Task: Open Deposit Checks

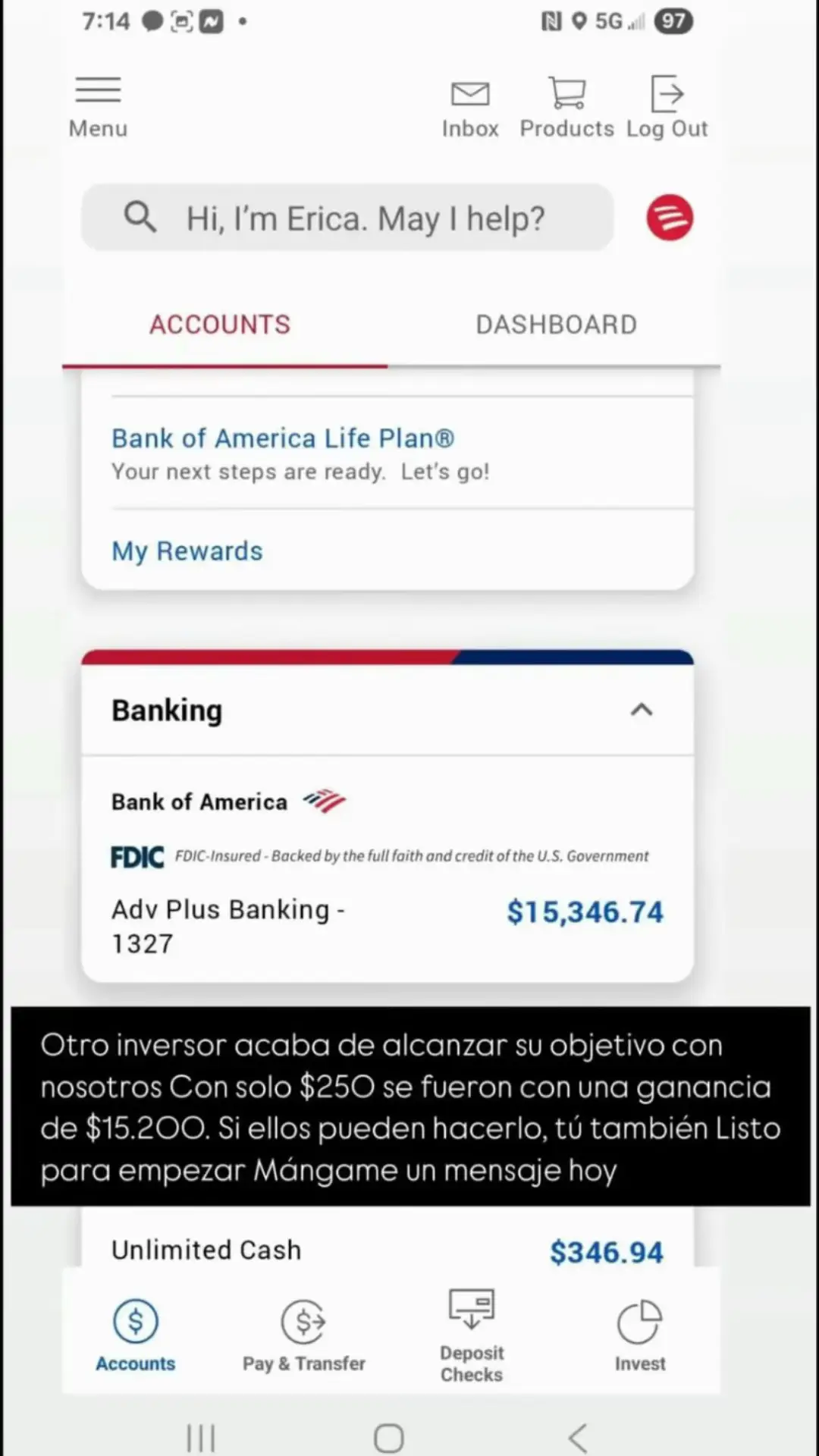Action: (x=471, y=1335)
